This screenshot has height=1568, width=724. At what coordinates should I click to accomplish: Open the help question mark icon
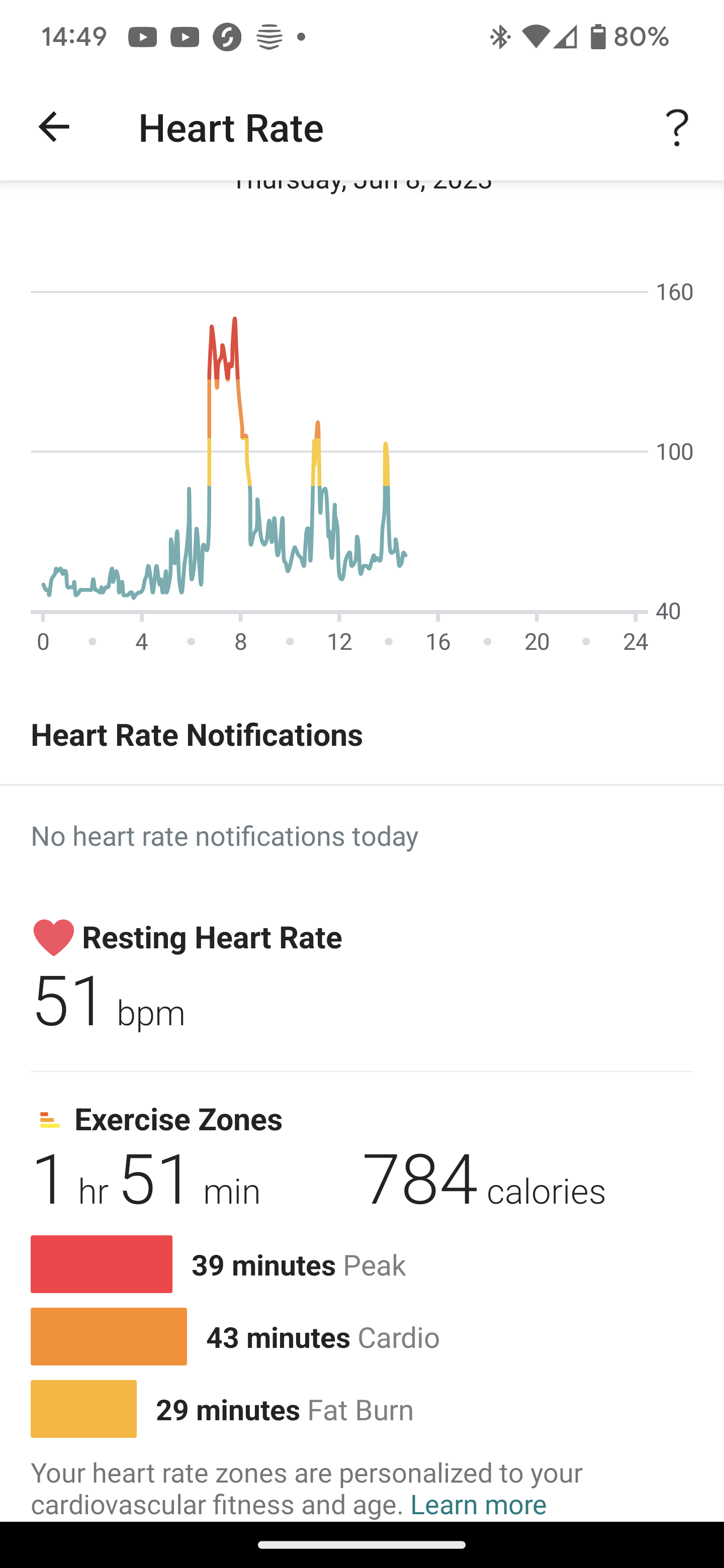pyautogui.click(x=677, y=128)
